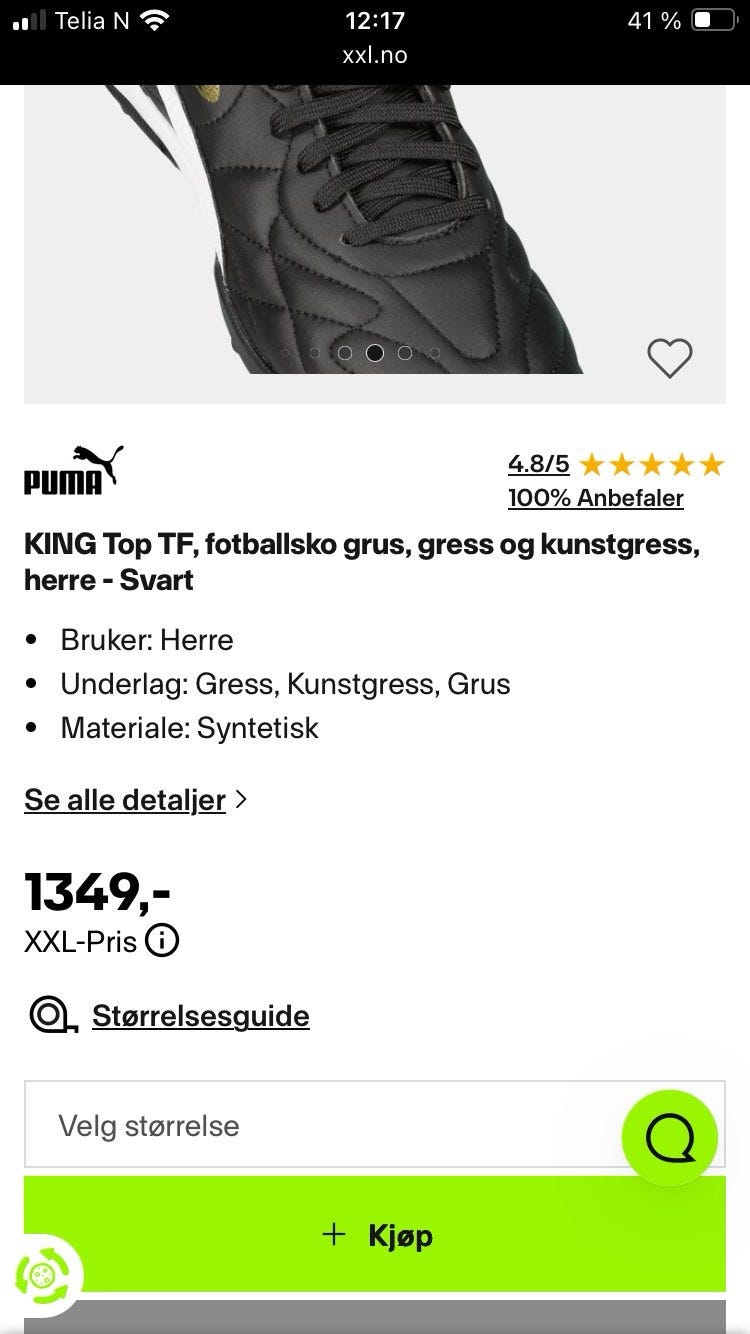Add shoe to favorites with heart icon
The image size is (750, 1334).
point(669,358)
